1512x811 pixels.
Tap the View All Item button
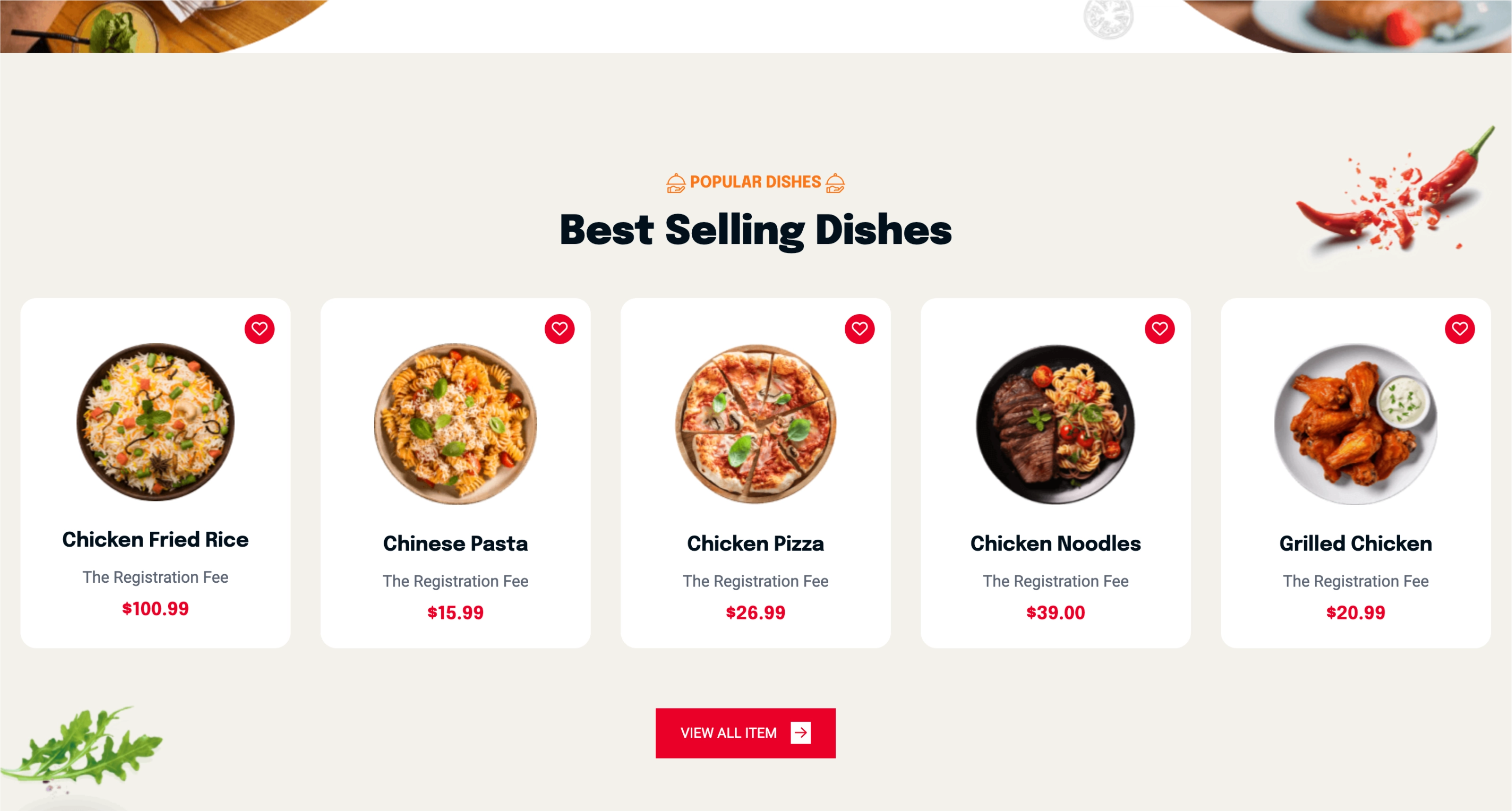point(745,733)
